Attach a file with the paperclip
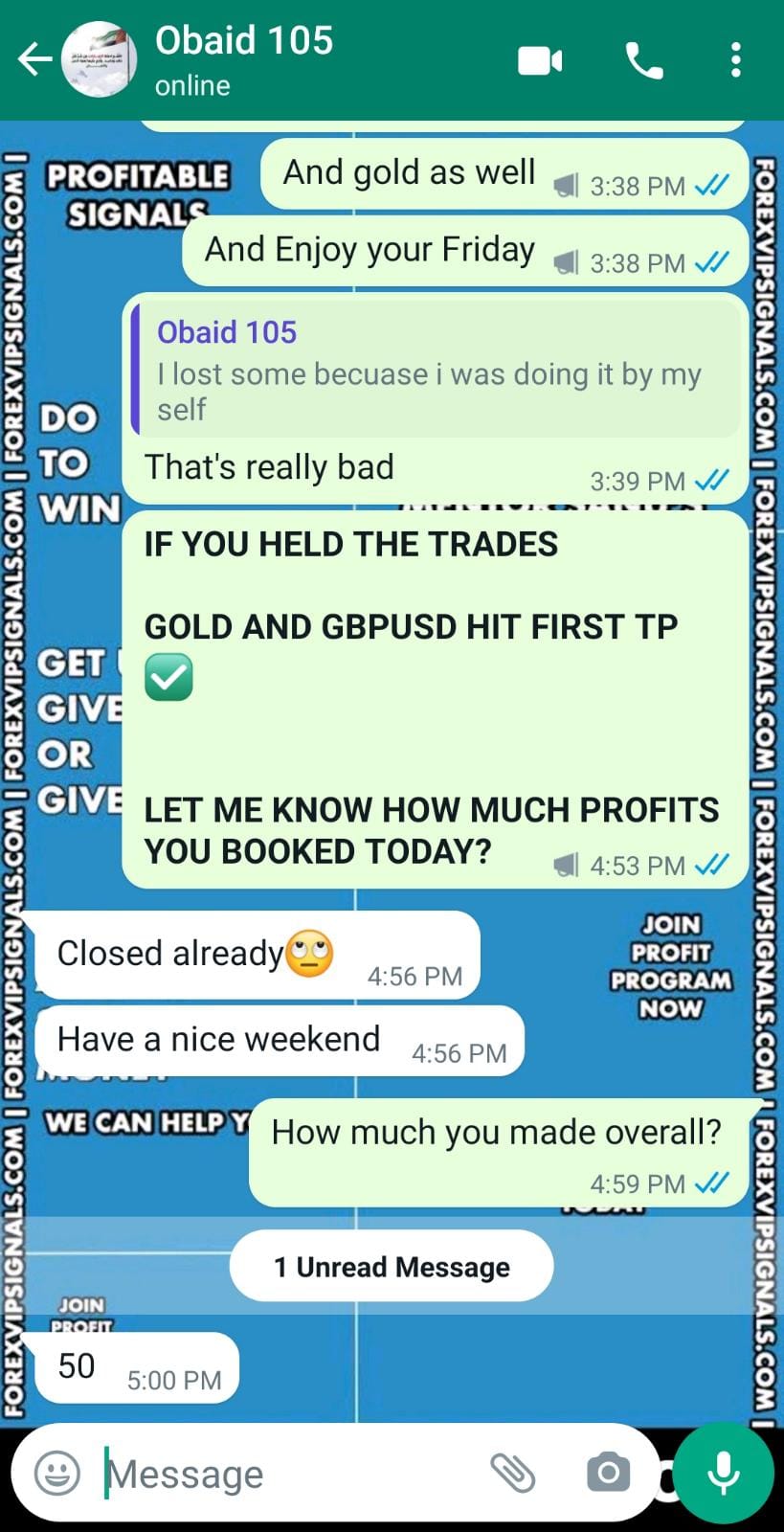 [x=513, y=1473]
